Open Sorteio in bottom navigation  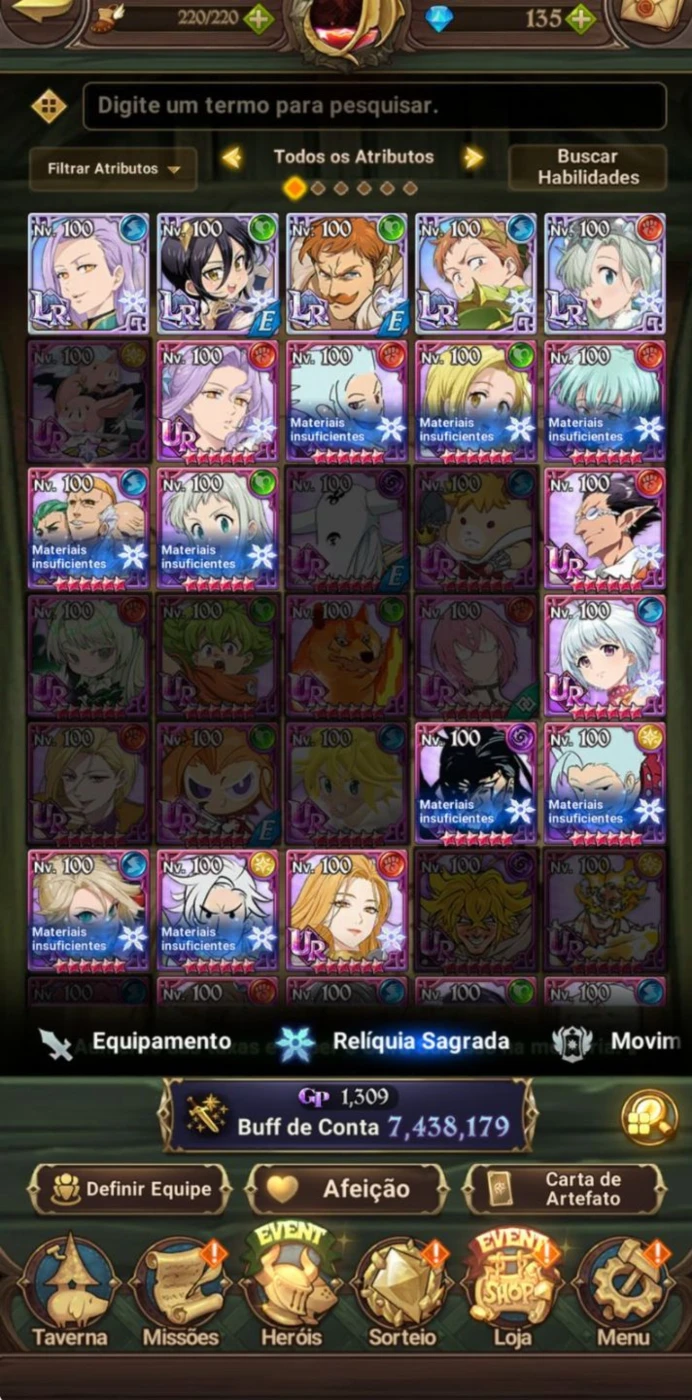pos(403,1292)
